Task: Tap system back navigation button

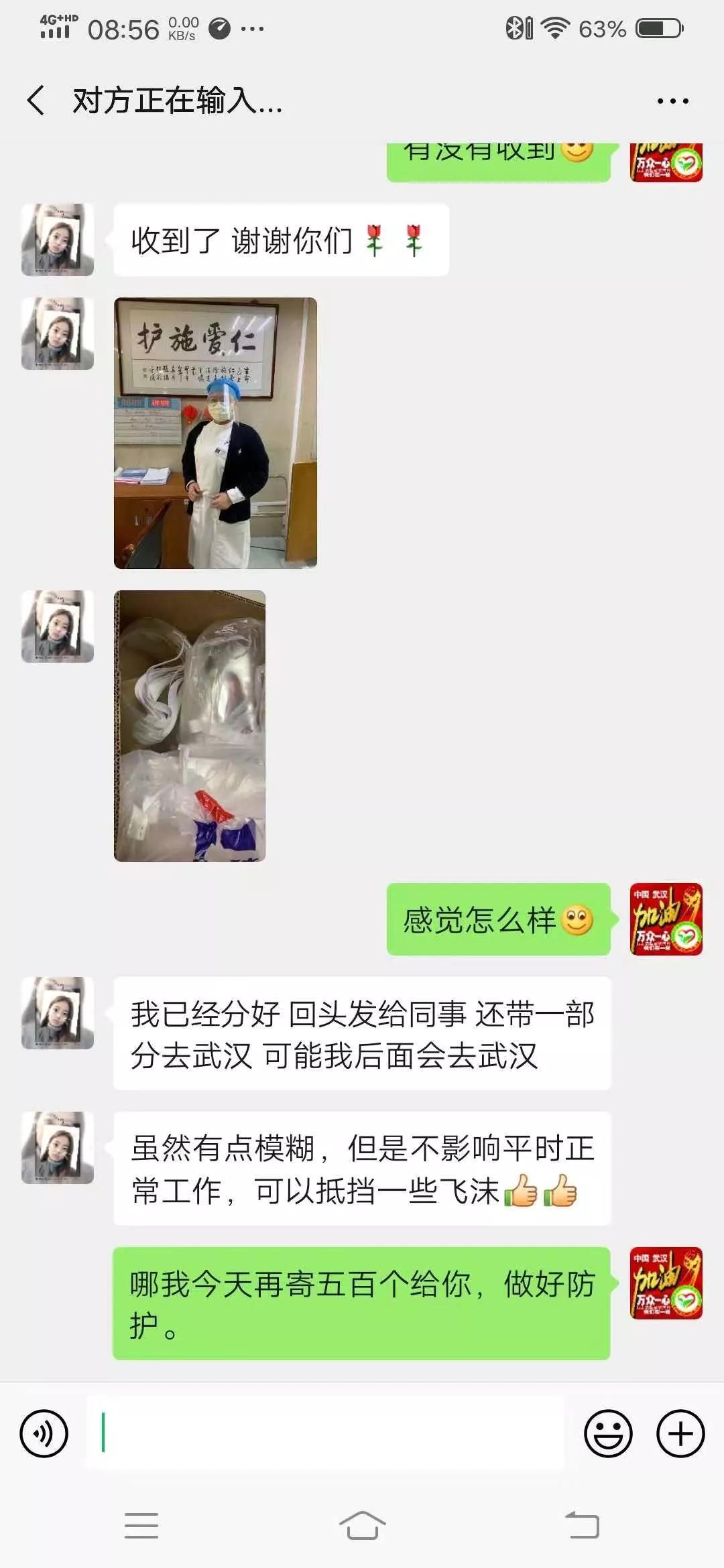Action: click(x=582, y=1526)
